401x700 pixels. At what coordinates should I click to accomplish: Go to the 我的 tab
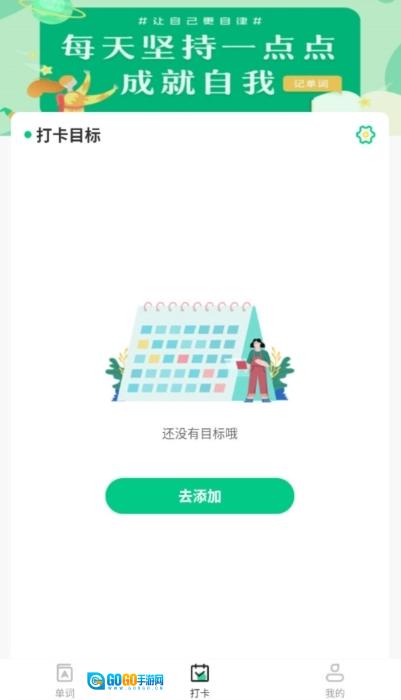(x=334, y=680)
